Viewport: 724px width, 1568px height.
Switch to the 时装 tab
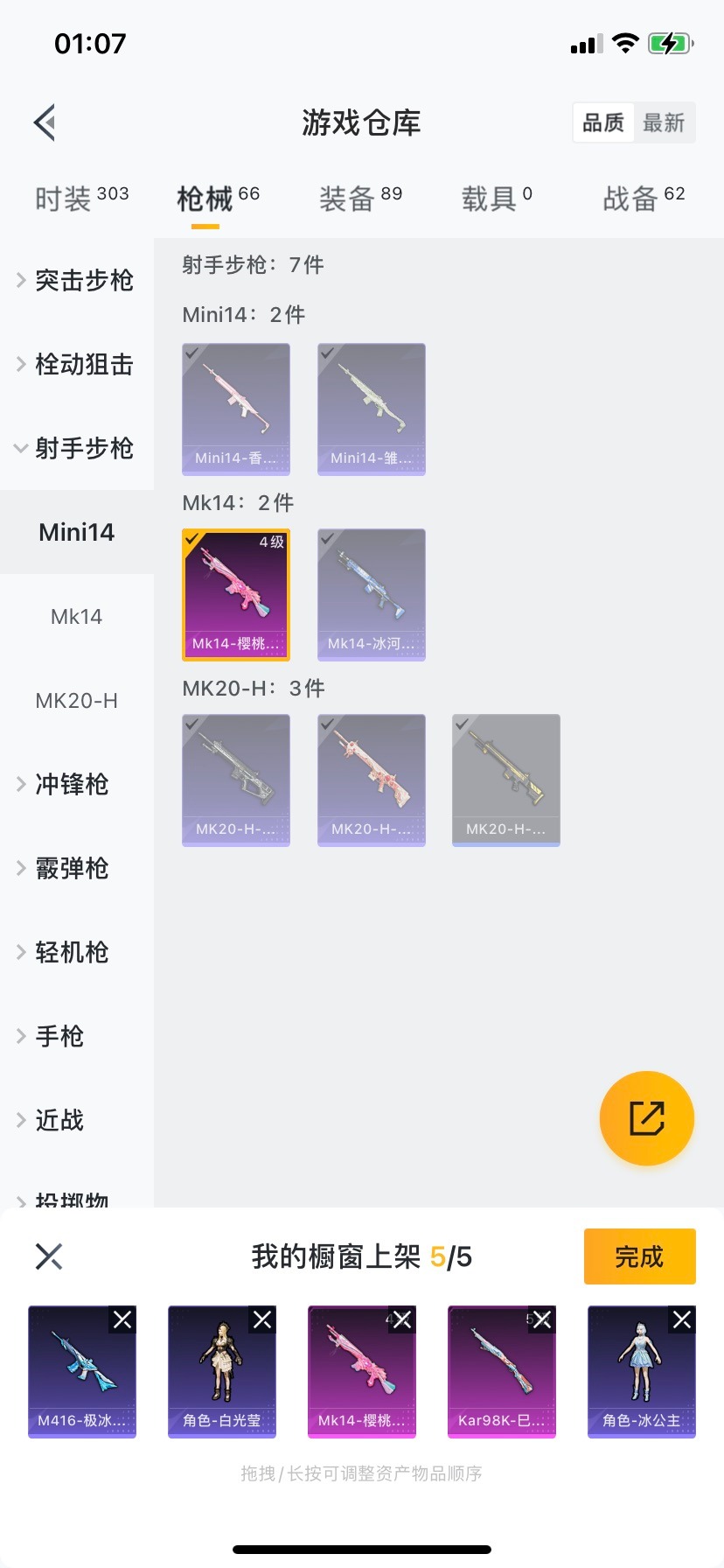[x=80, y=199]
